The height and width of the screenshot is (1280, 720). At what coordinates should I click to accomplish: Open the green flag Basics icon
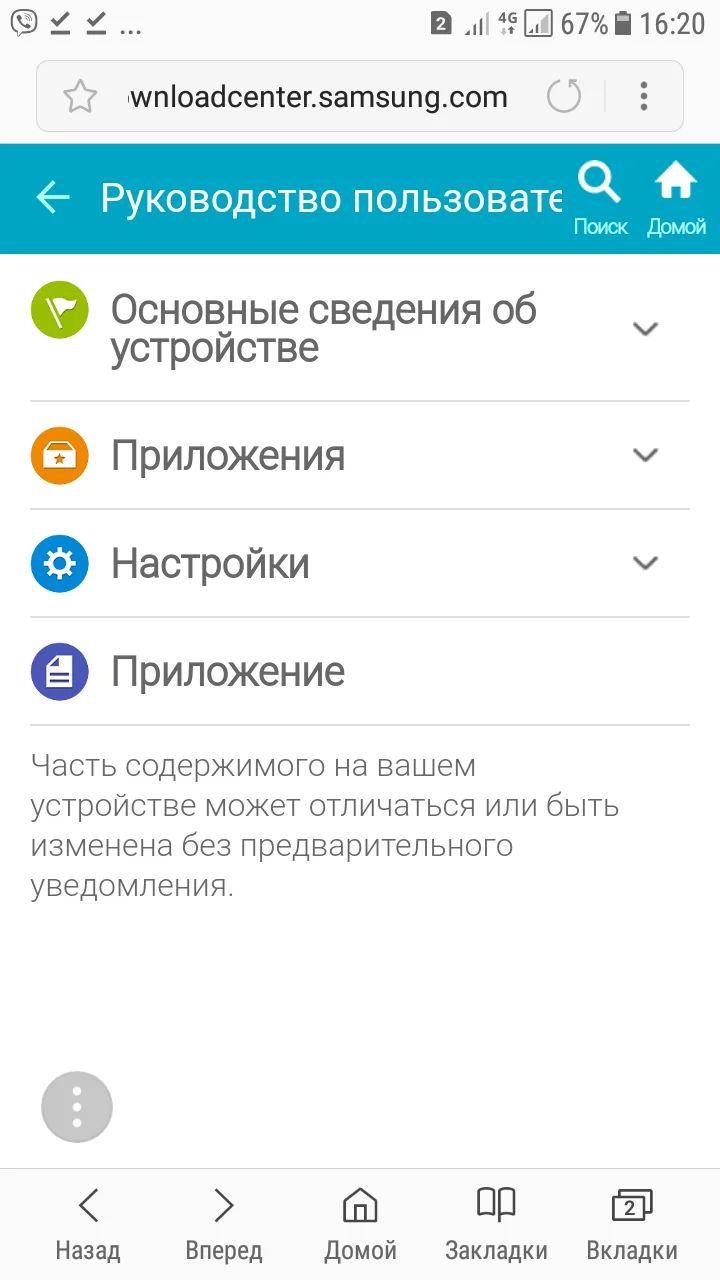[x=59, y=309]
